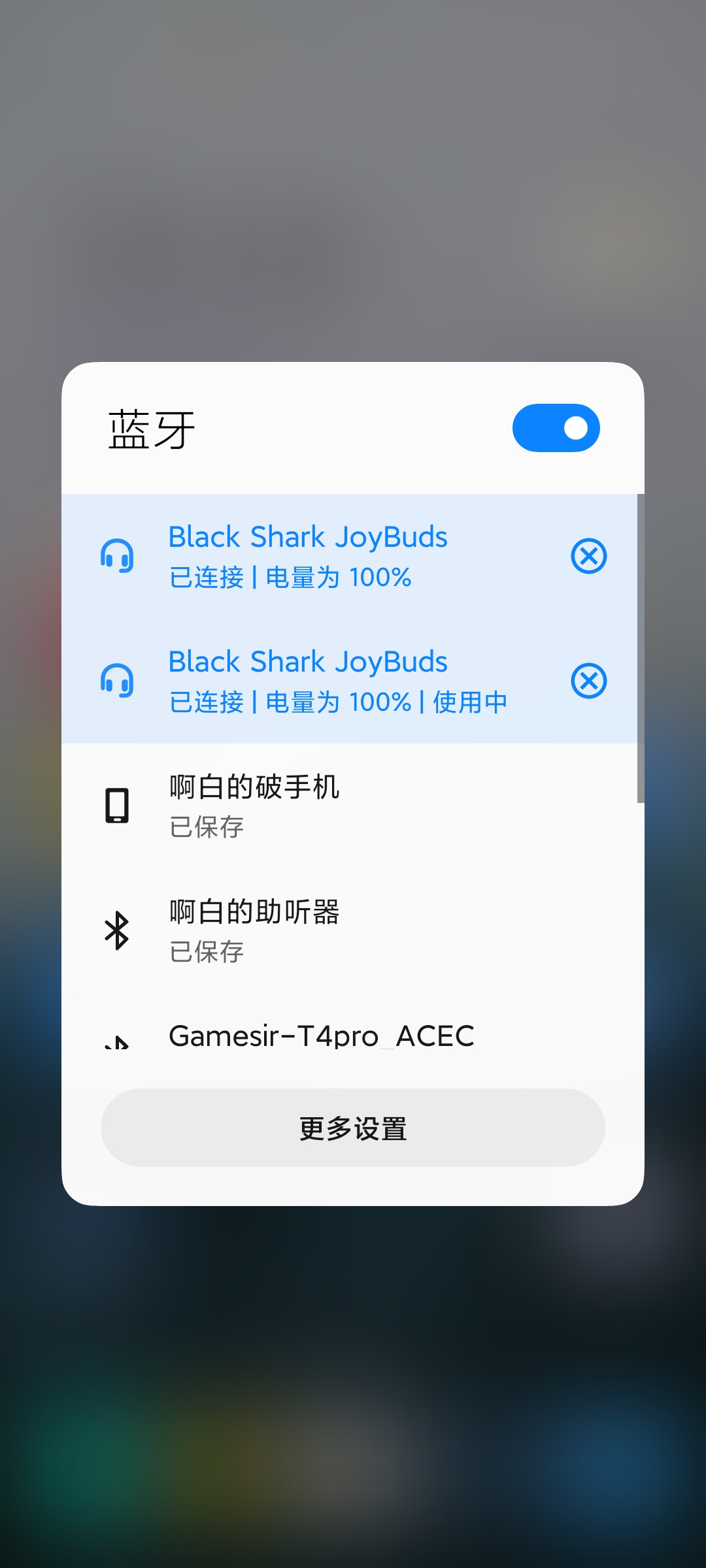Image resolution: width=706 pixels, height=1568 pixels.
Task: Connect to 啊白的破手机
Action: pyautogui.click(x=349, y=806)
